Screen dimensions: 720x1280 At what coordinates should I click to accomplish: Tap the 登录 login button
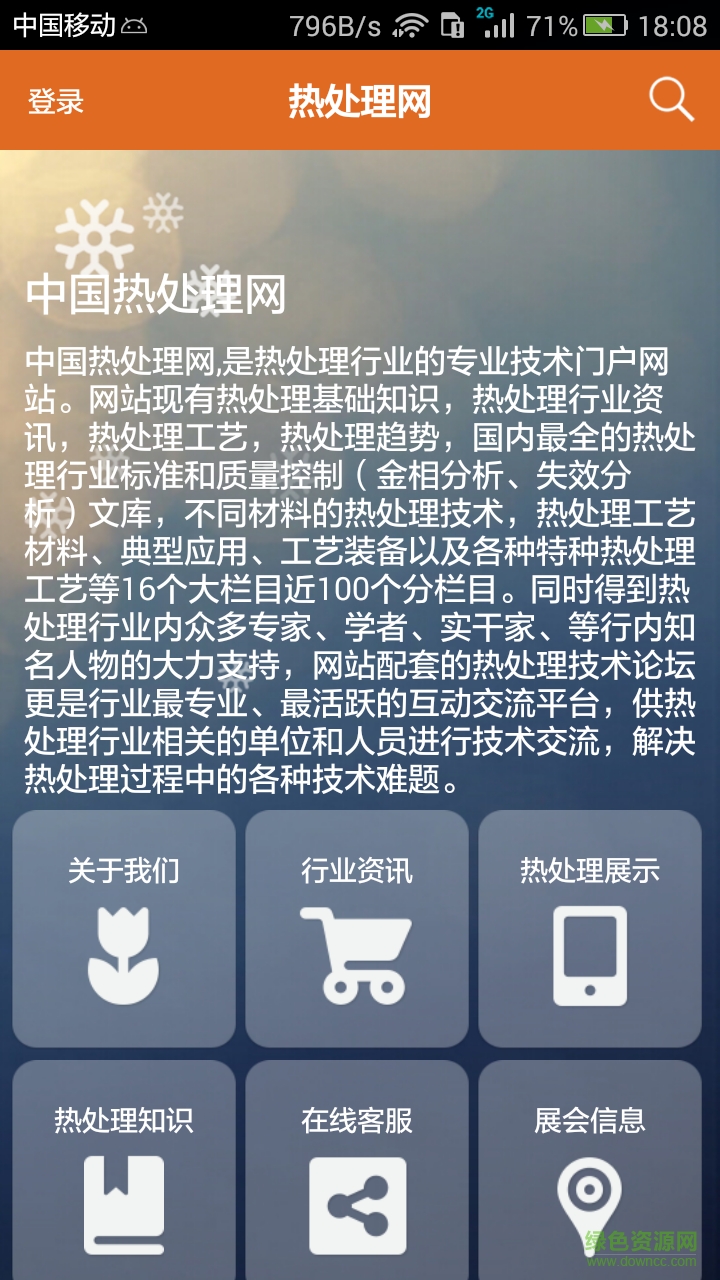[x=55, y=100]
